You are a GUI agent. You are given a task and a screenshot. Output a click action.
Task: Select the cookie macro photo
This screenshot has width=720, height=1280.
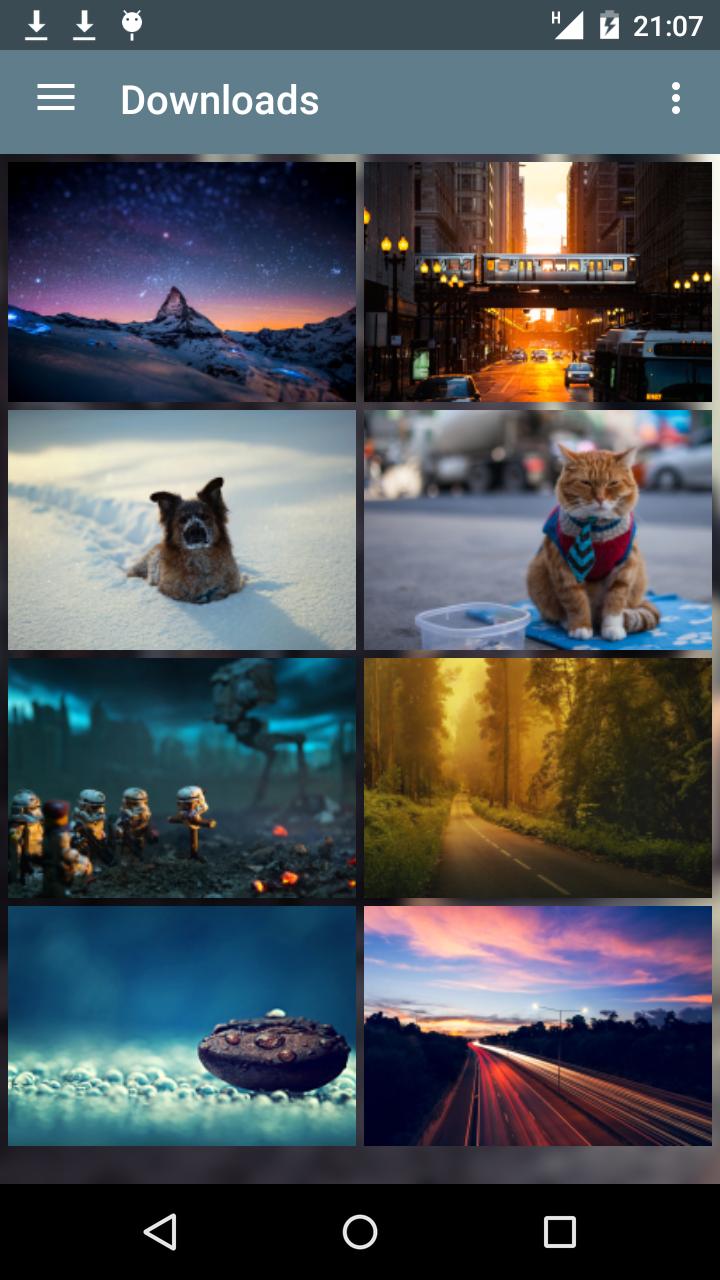[x=181, y=1025]
